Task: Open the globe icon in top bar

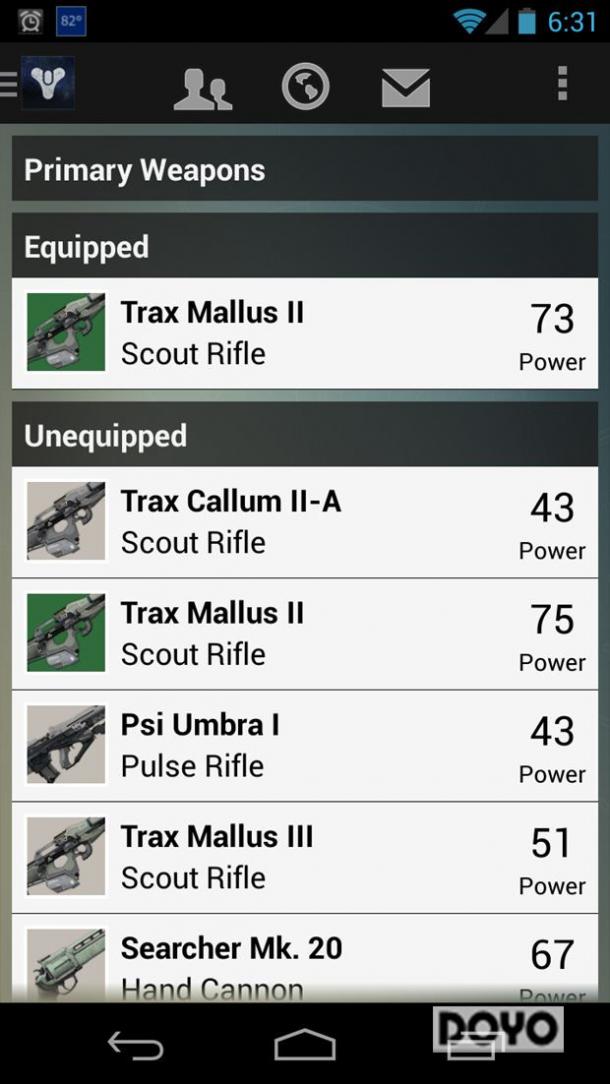Action: (306, 87)
